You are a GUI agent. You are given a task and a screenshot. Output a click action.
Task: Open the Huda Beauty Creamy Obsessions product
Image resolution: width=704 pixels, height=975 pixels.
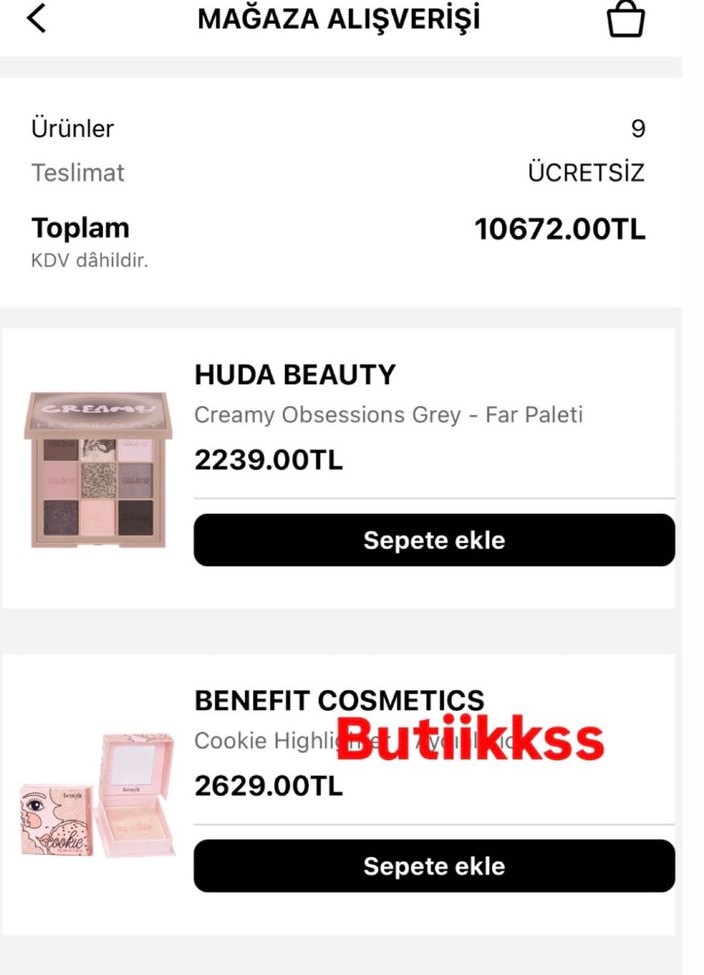(x=388, y=414)
